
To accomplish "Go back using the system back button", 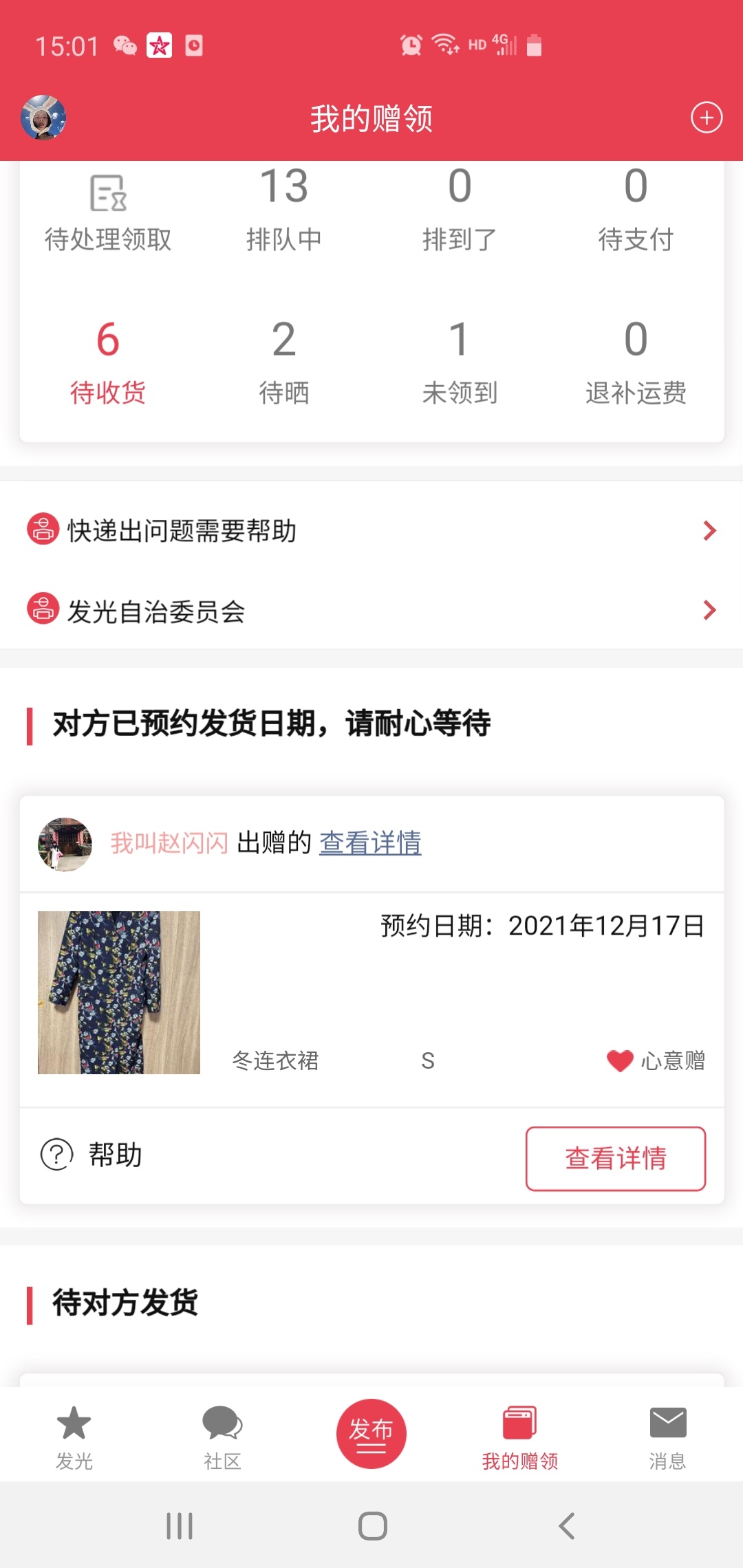I will [566, 1525].
